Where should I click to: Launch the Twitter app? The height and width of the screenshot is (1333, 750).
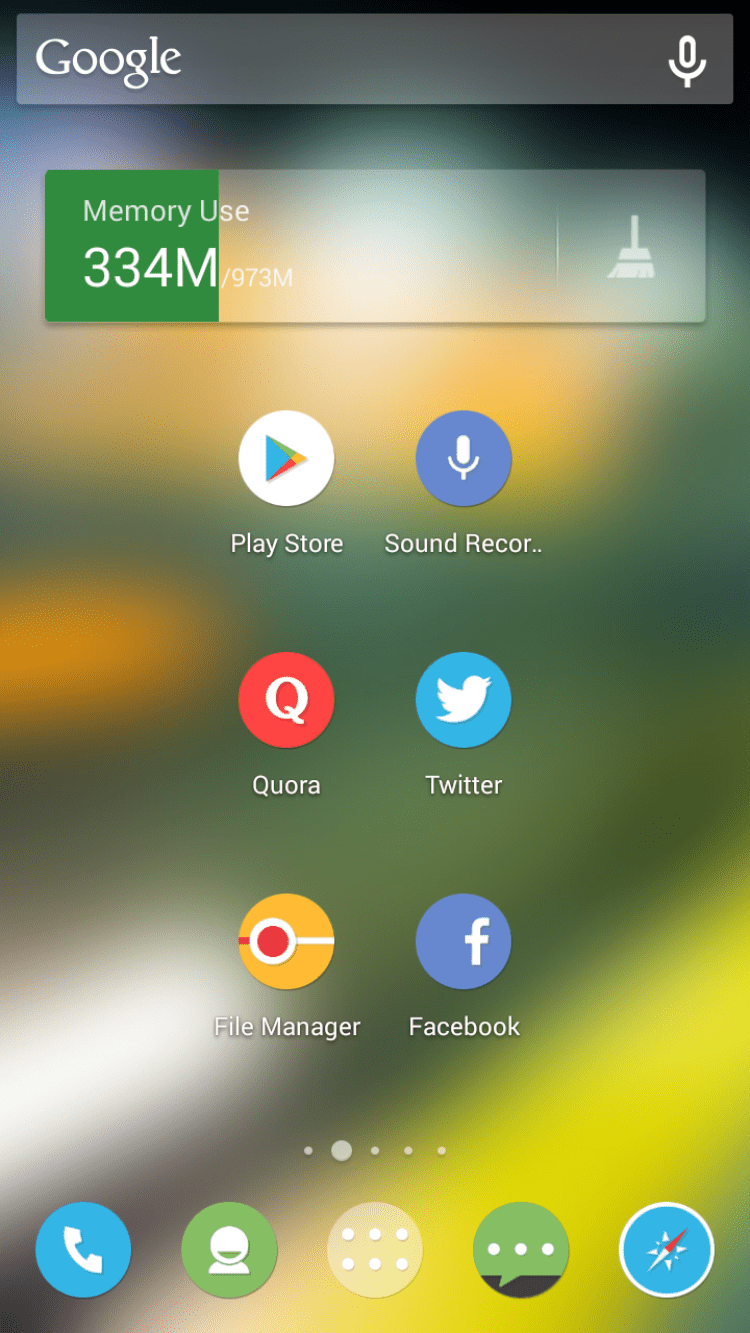click(463, 700)
